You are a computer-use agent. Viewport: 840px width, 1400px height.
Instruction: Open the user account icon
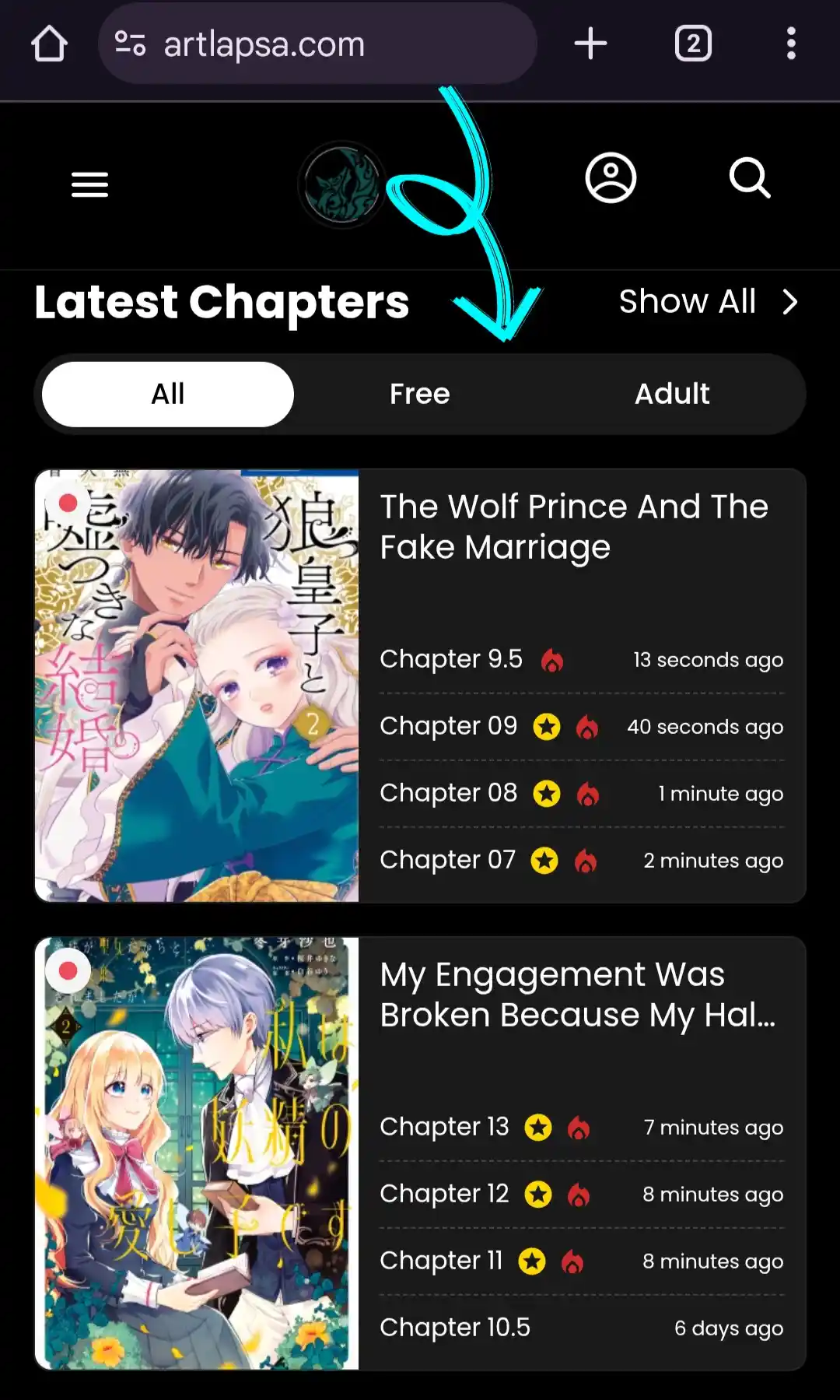coord(611,178)
